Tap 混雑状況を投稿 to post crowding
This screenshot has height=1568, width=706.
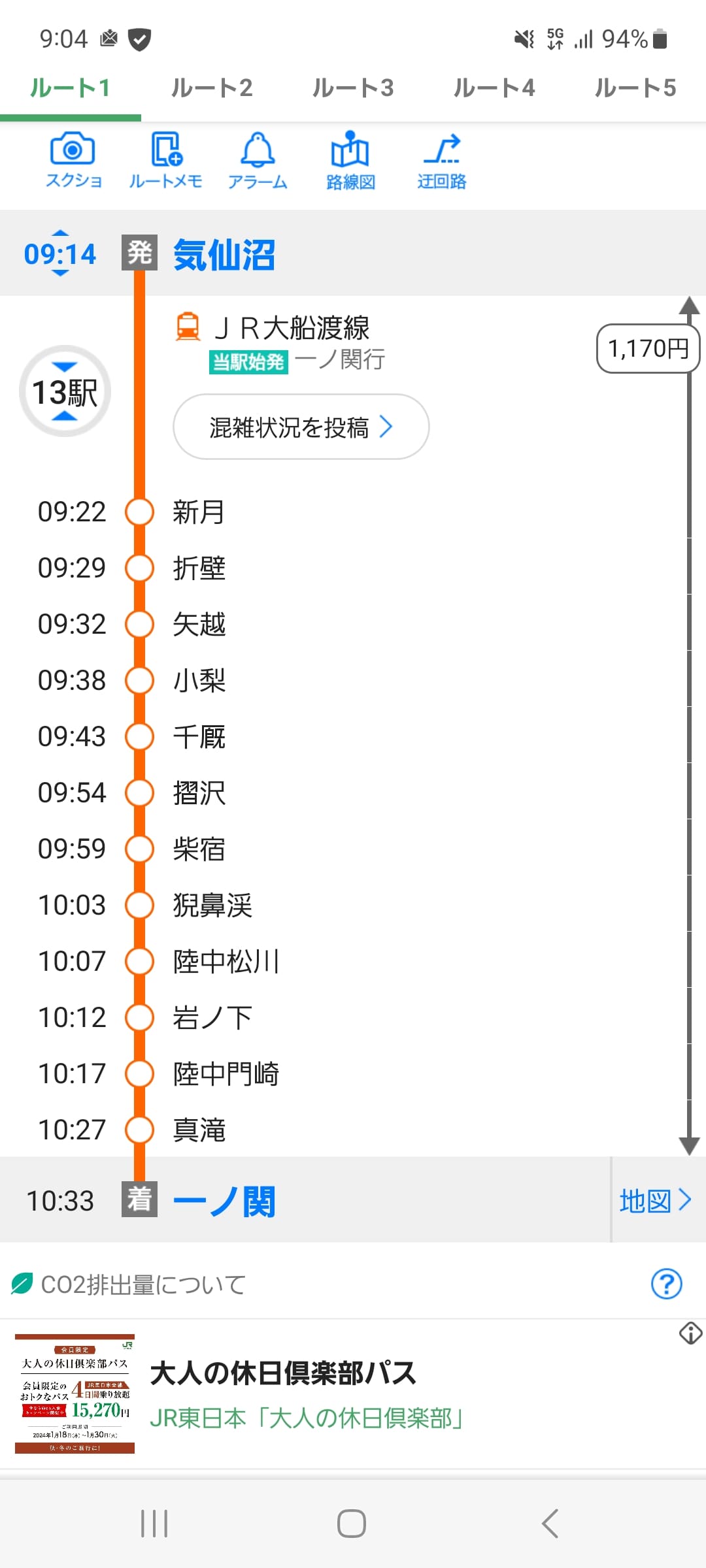click(301, 427)
